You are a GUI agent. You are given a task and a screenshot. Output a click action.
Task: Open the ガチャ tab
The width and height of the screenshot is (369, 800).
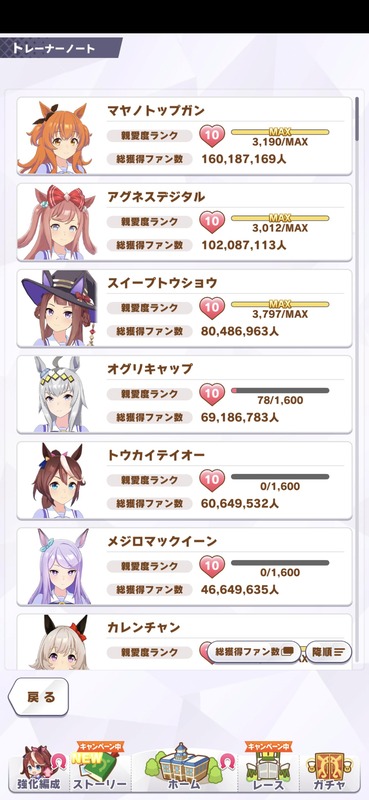tap(330, 769)
